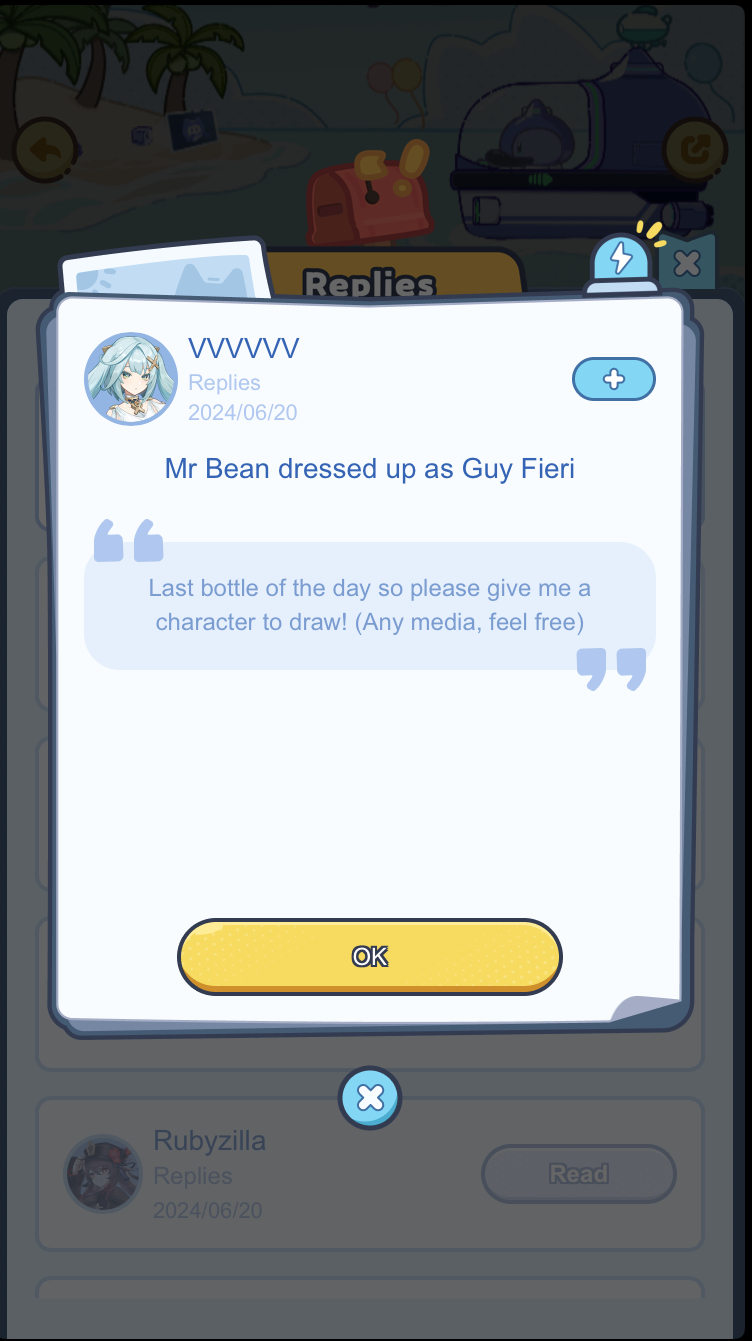Click the gray X in the top corner
Screen dimensions: 752x1341
687,263
